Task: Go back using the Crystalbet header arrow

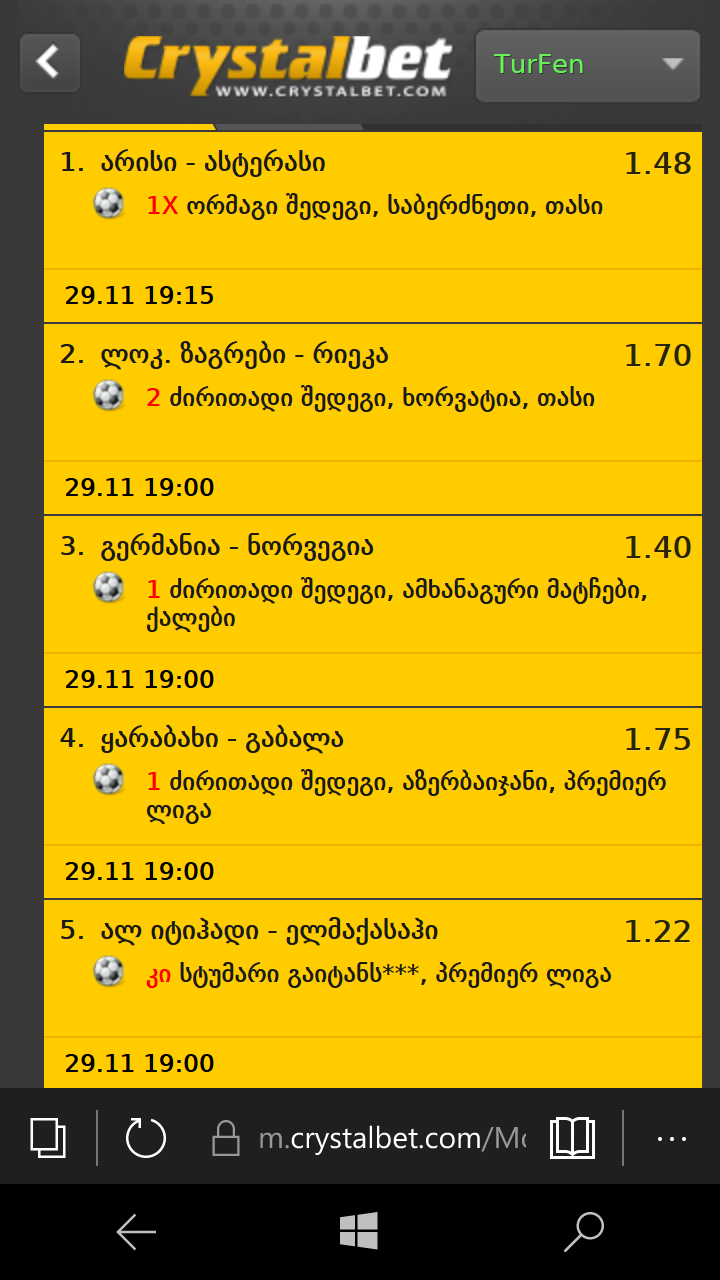Action: coord(49,63)
